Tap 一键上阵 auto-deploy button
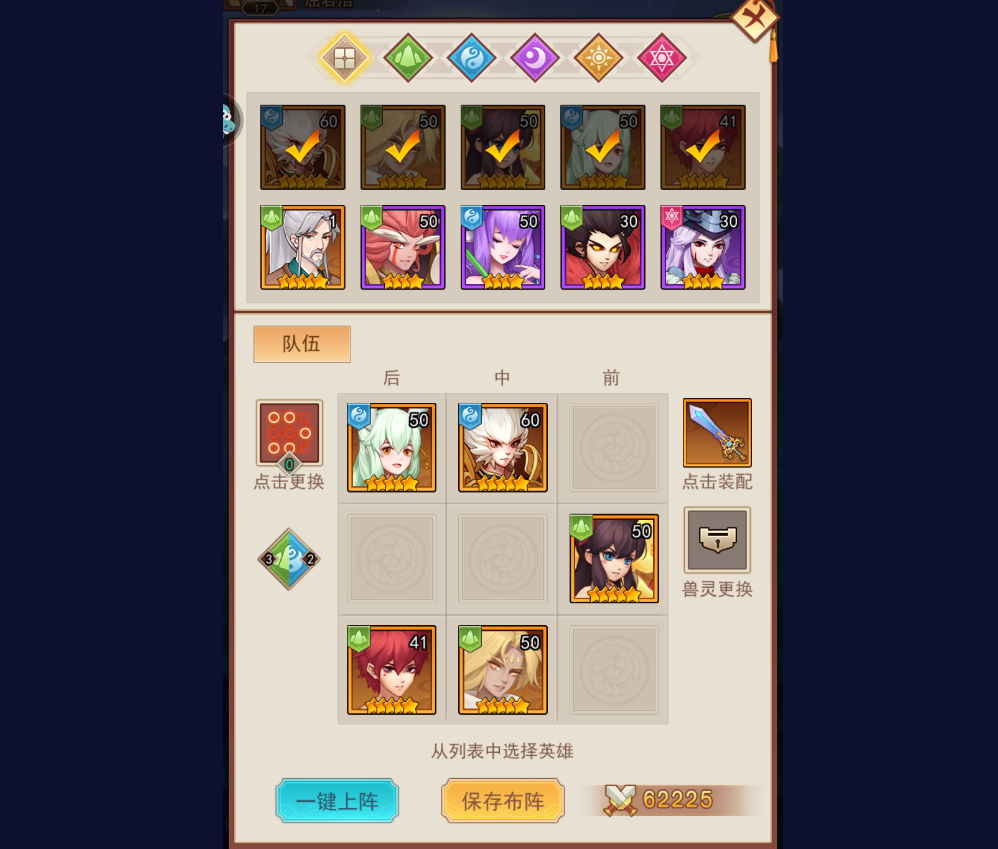Screen dimensions: 998x849 [x=337, y=801]
